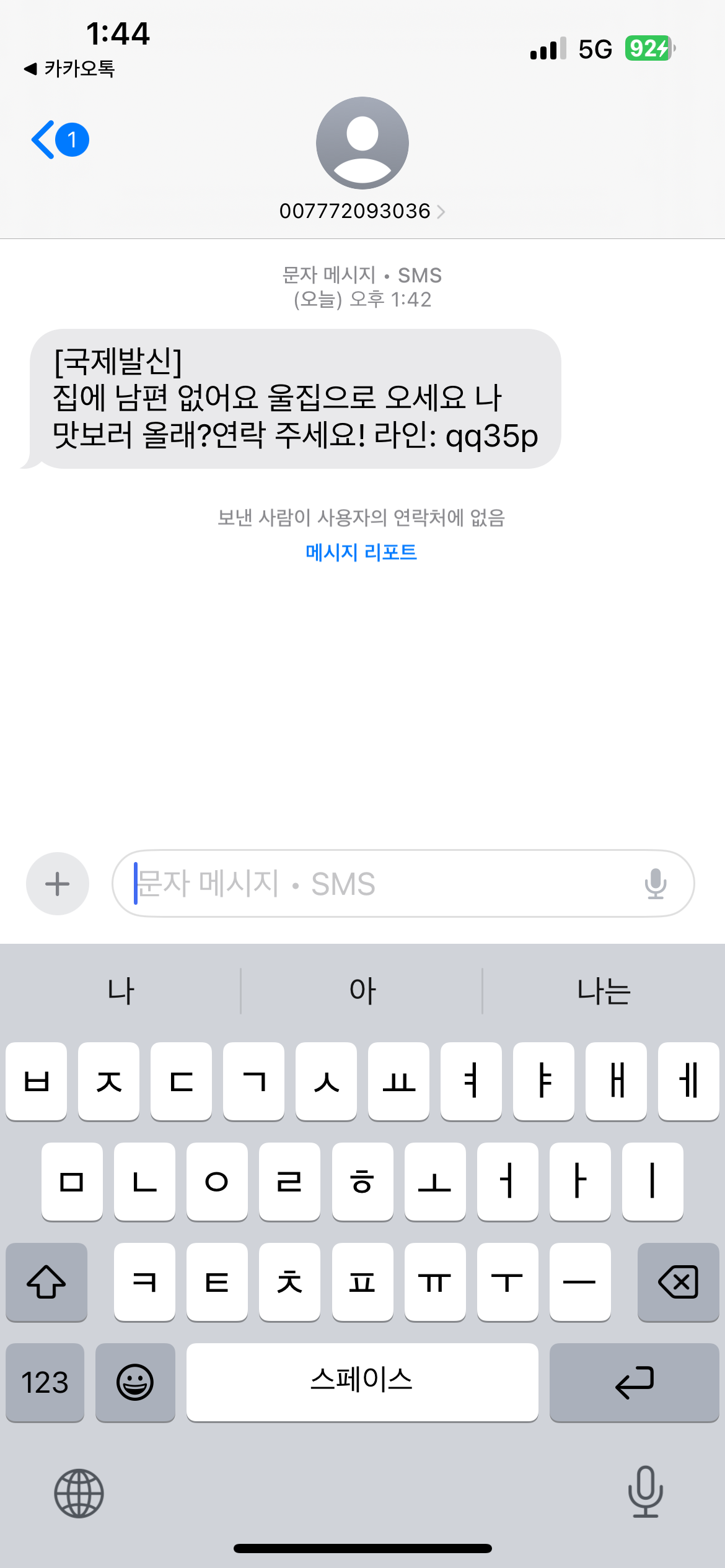Hit the 스페이스 key
The image size is (725, 1568).
pyautogui.click(x=362, y=1382)
